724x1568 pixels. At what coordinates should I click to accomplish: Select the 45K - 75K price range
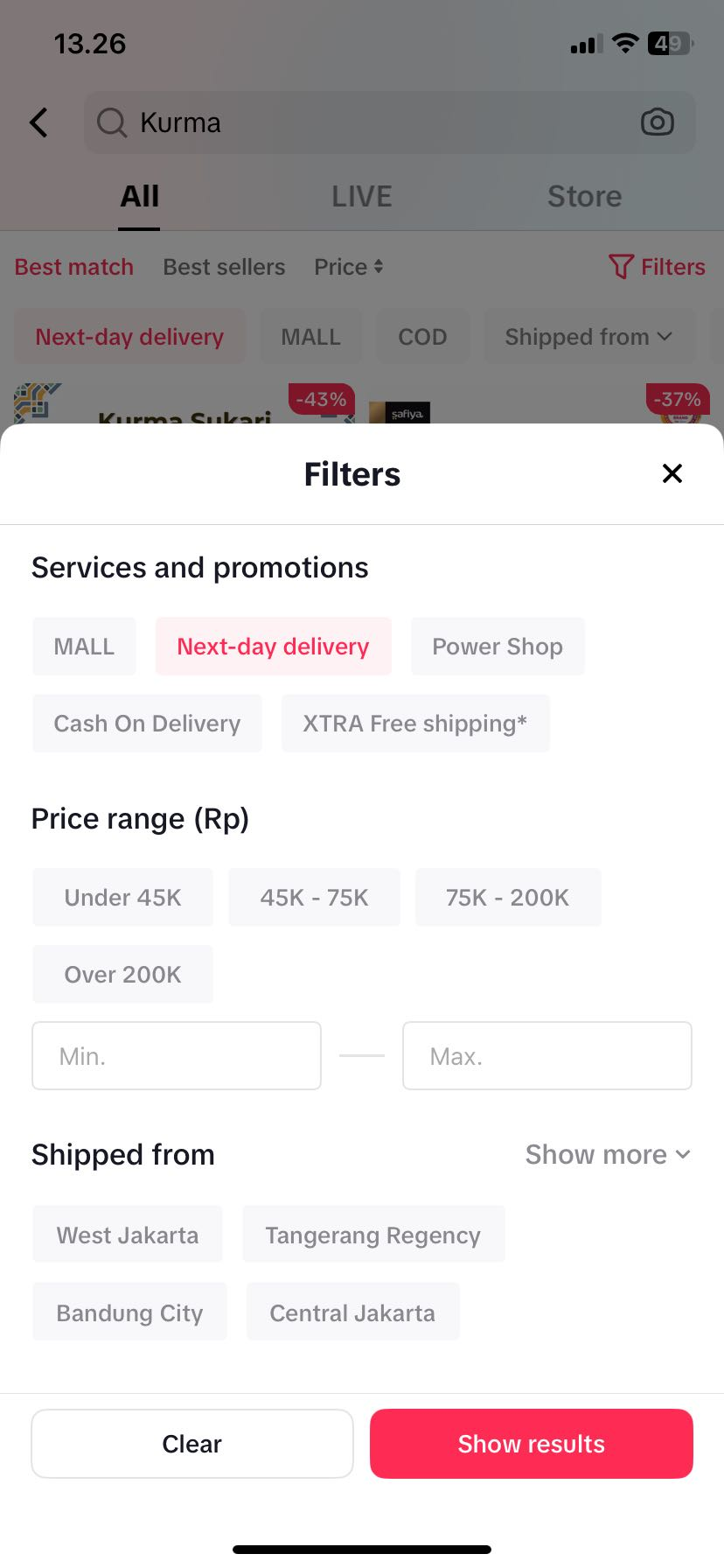(x=314, y=898)
